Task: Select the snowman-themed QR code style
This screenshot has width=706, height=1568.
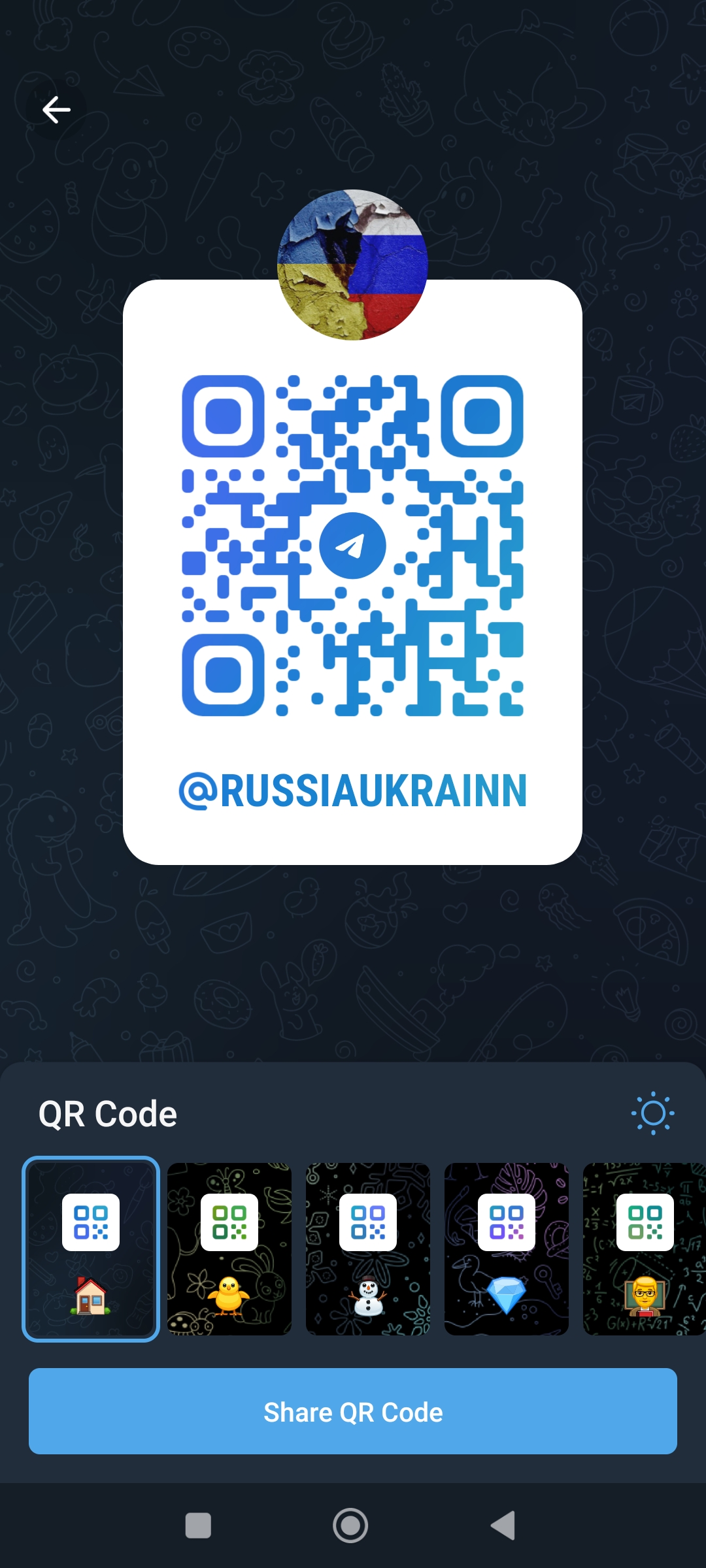Action: tap(368, 1248)
